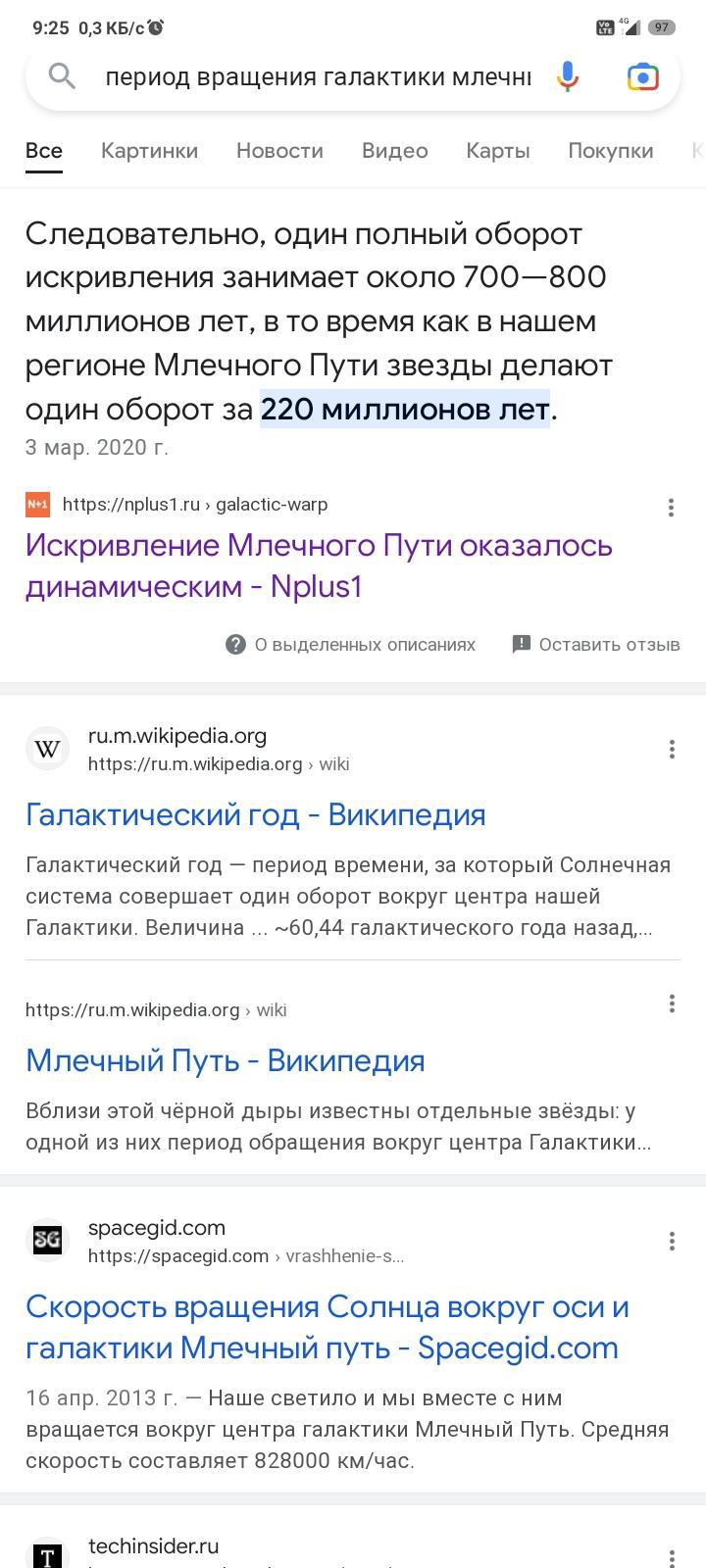Switch to the Видео tab

394,151
